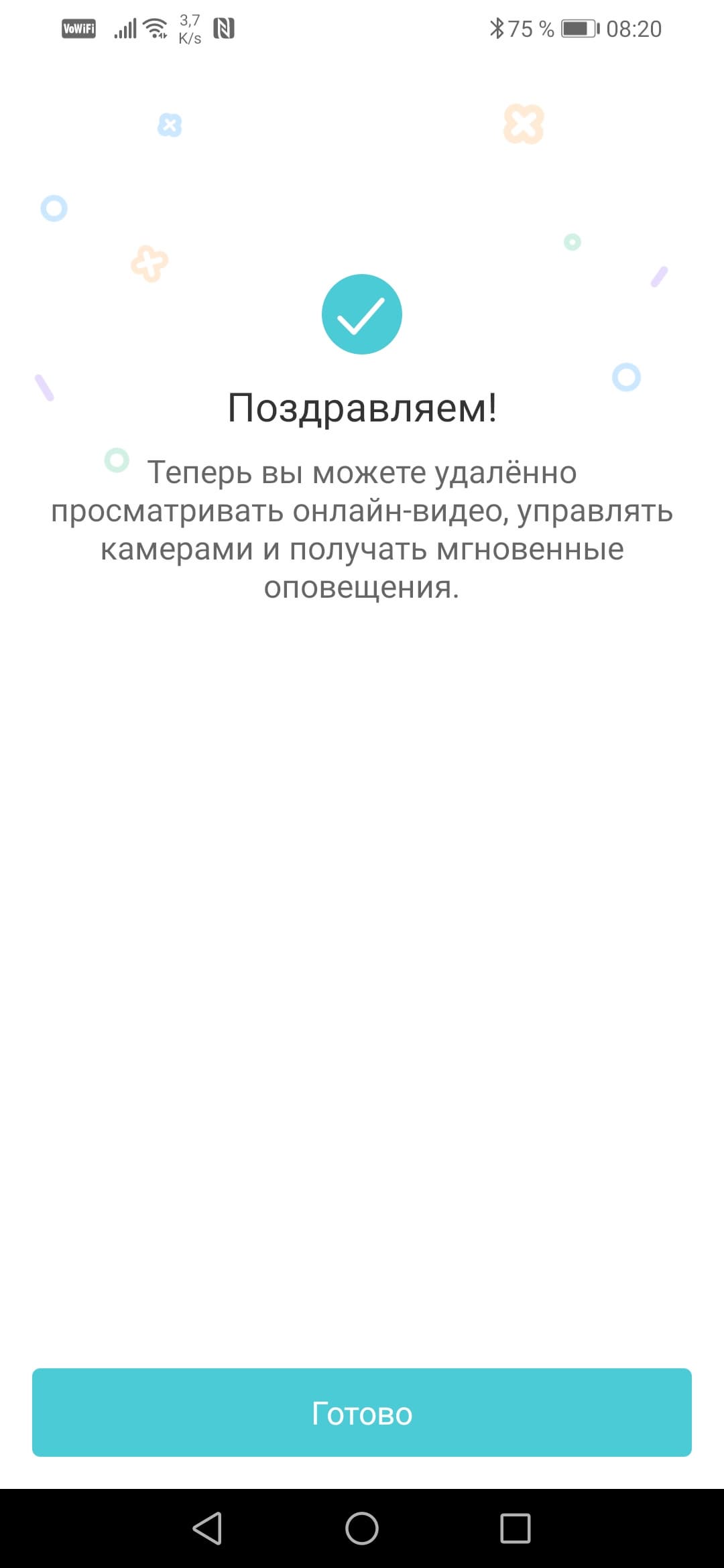Go to the home screen

[362, 1528]
